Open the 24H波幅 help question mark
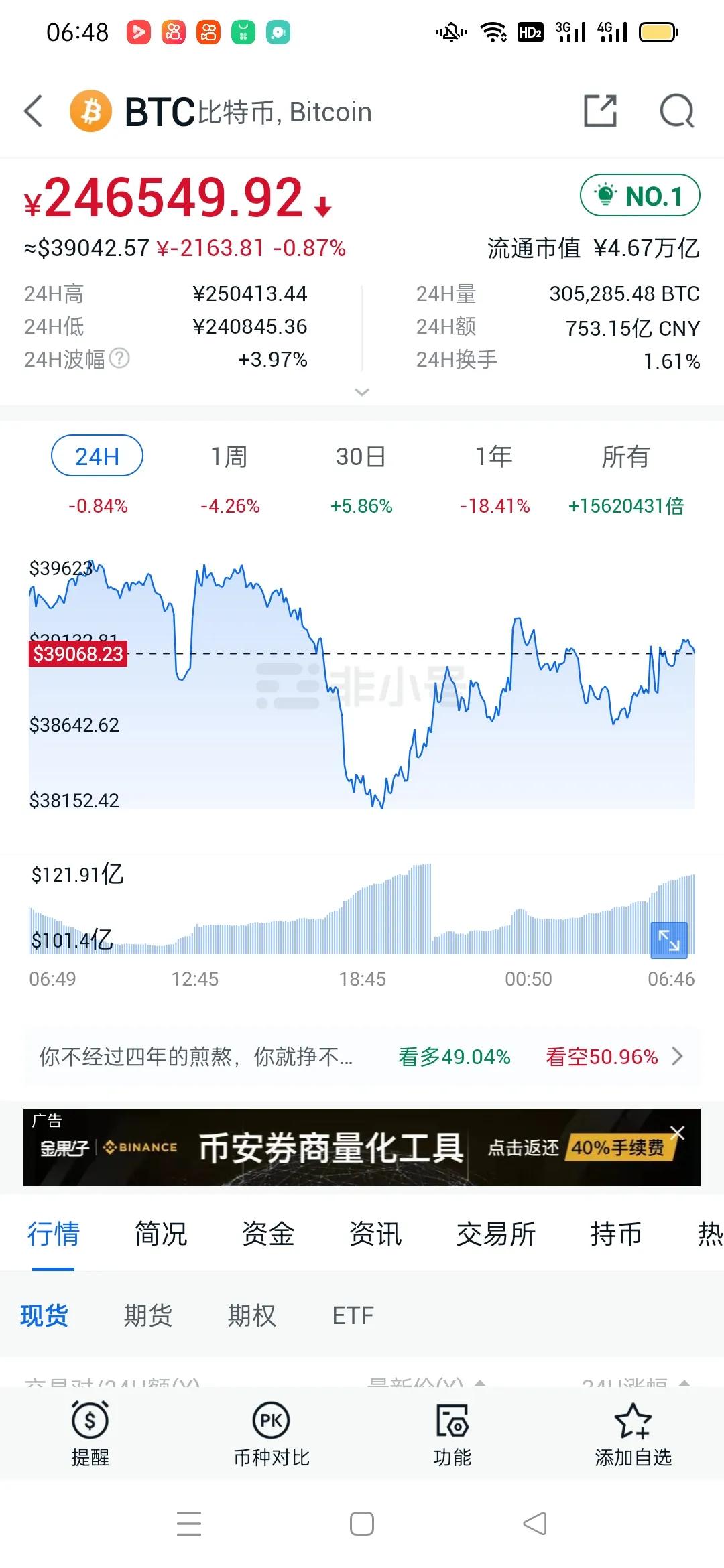724x1568 pixels. 118,359
